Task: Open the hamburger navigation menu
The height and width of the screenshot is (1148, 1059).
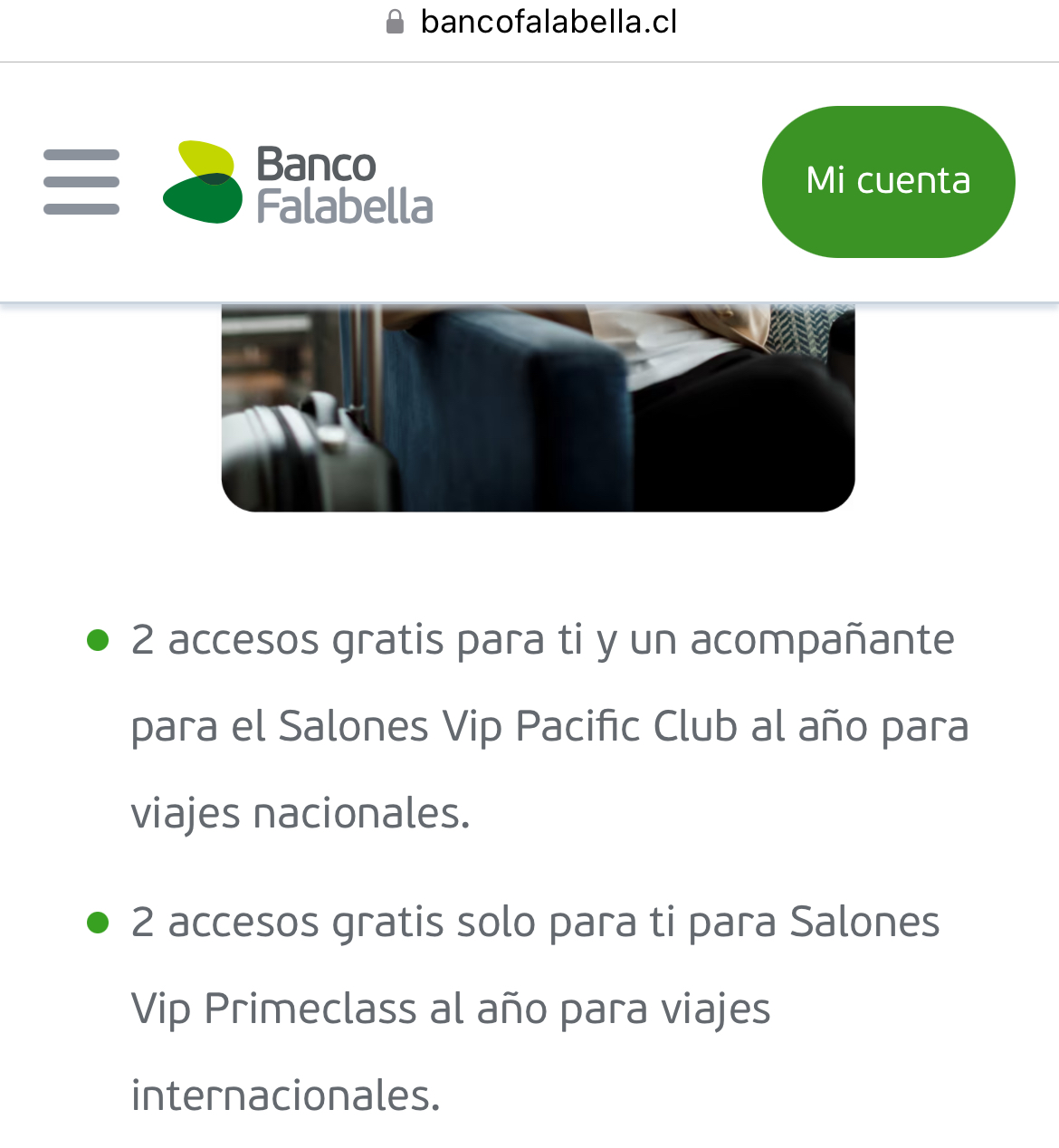Action: 81,182
